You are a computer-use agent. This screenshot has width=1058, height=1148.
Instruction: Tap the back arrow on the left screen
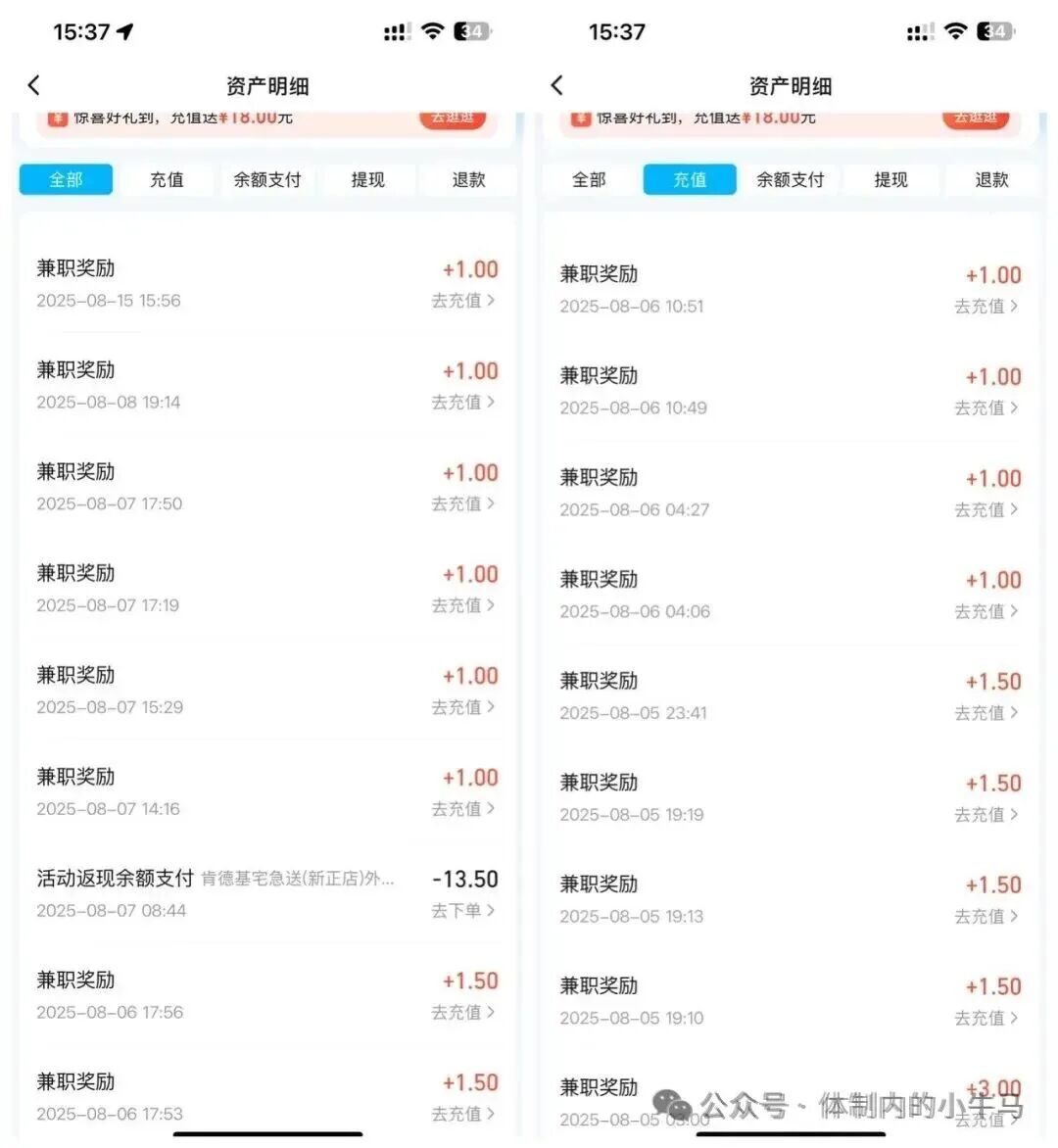point(34,85)
